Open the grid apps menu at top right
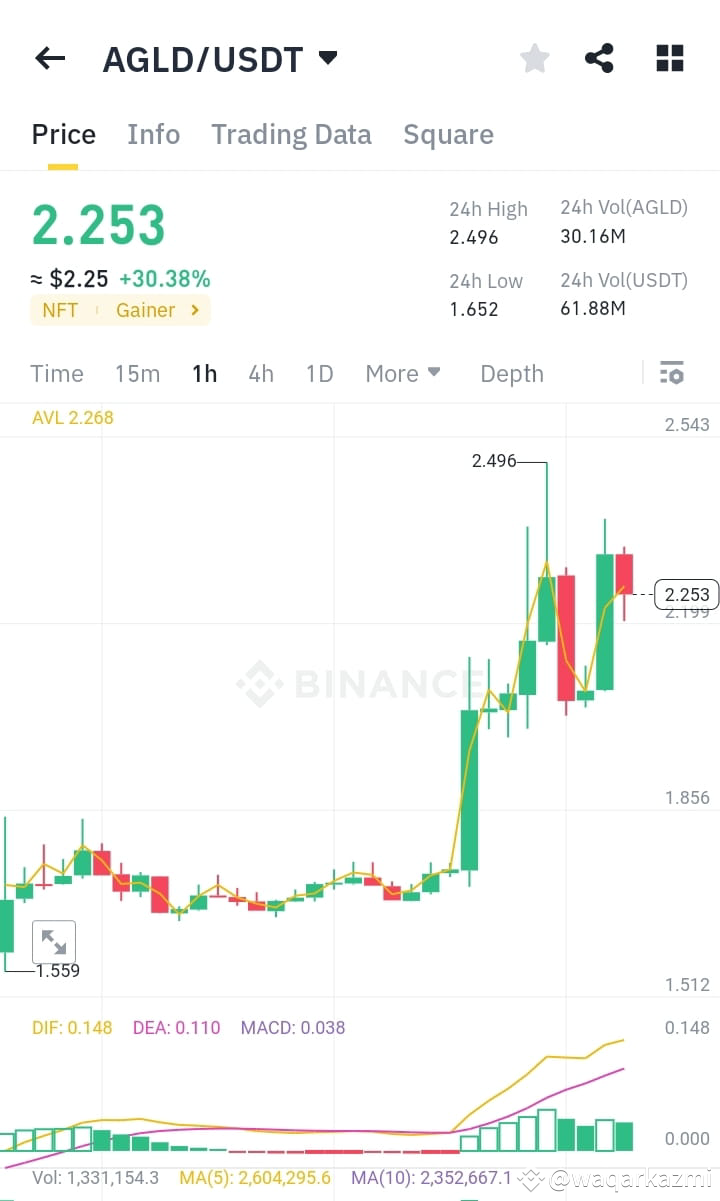This screenshot has width=720, height=1201. (668, 57)
